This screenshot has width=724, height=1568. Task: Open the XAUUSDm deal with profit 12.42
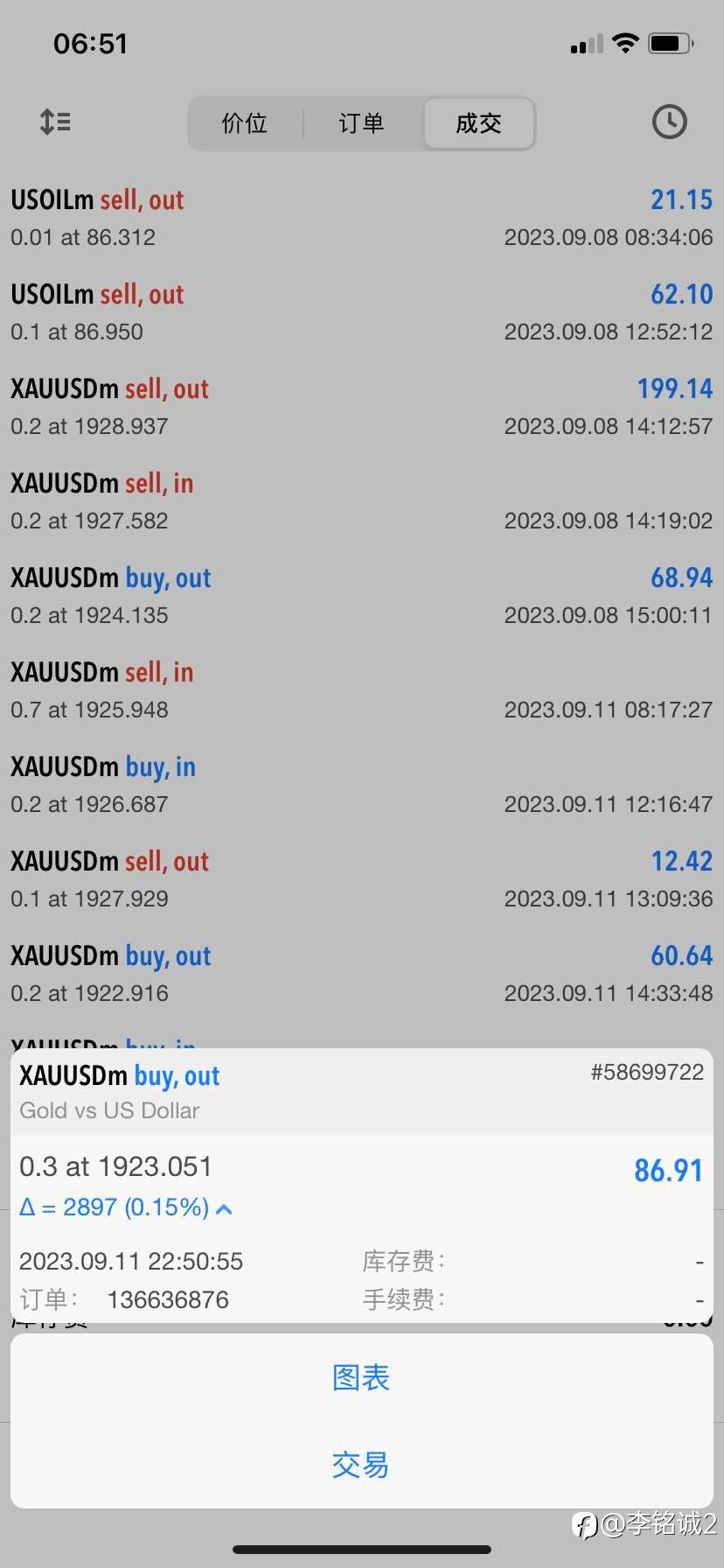(362, 878)
